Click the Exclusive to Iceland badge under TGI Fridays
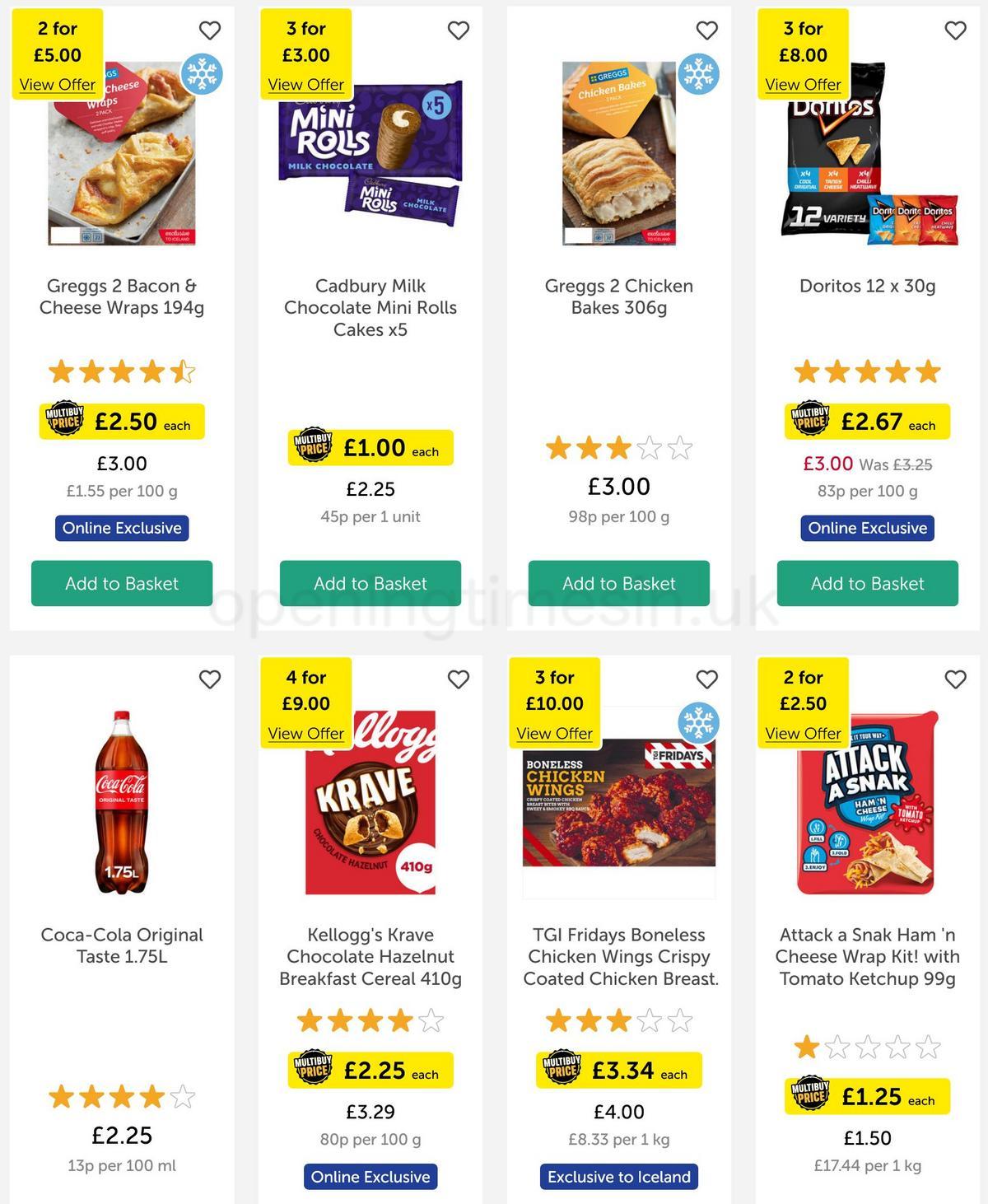 [618, 1177]
